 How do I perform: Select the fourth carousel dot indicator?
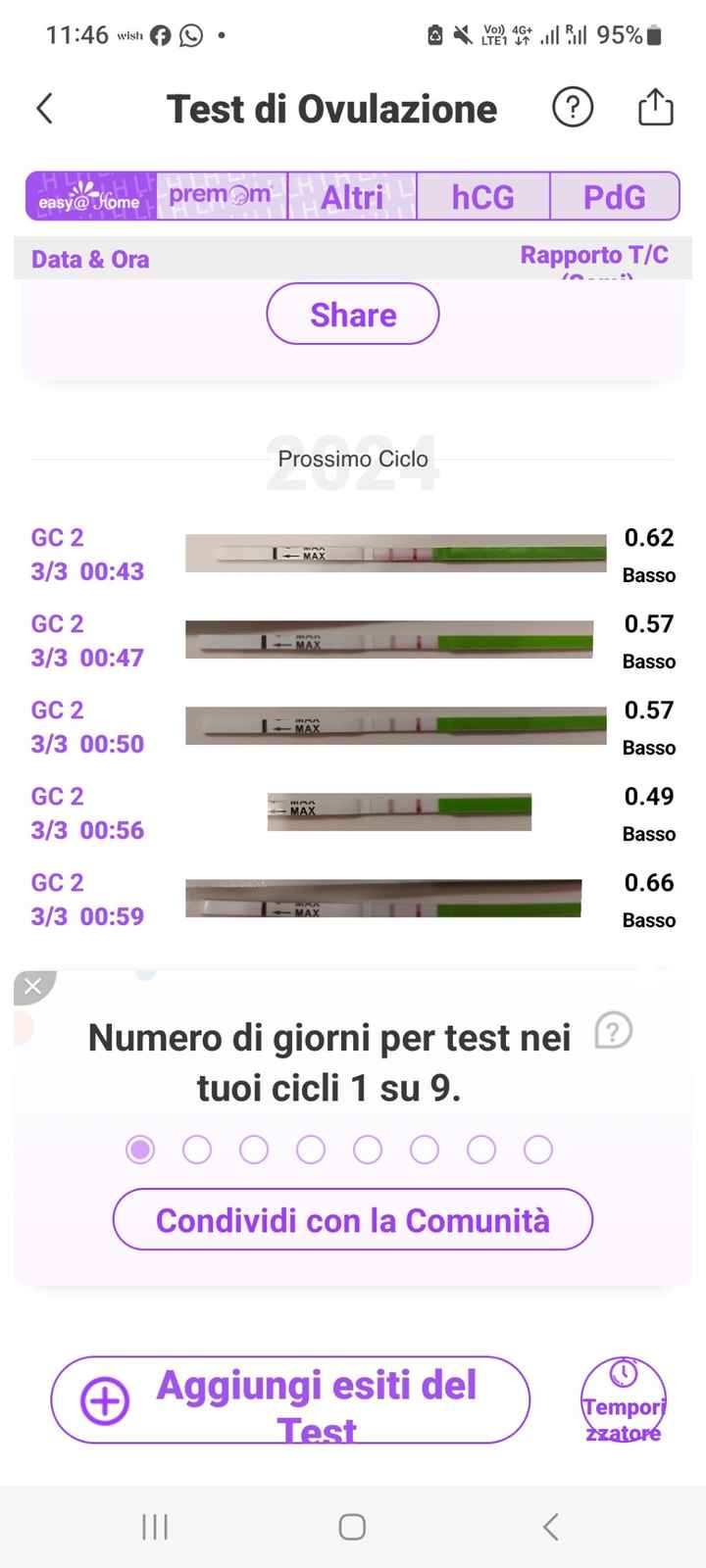point(311,1149)
